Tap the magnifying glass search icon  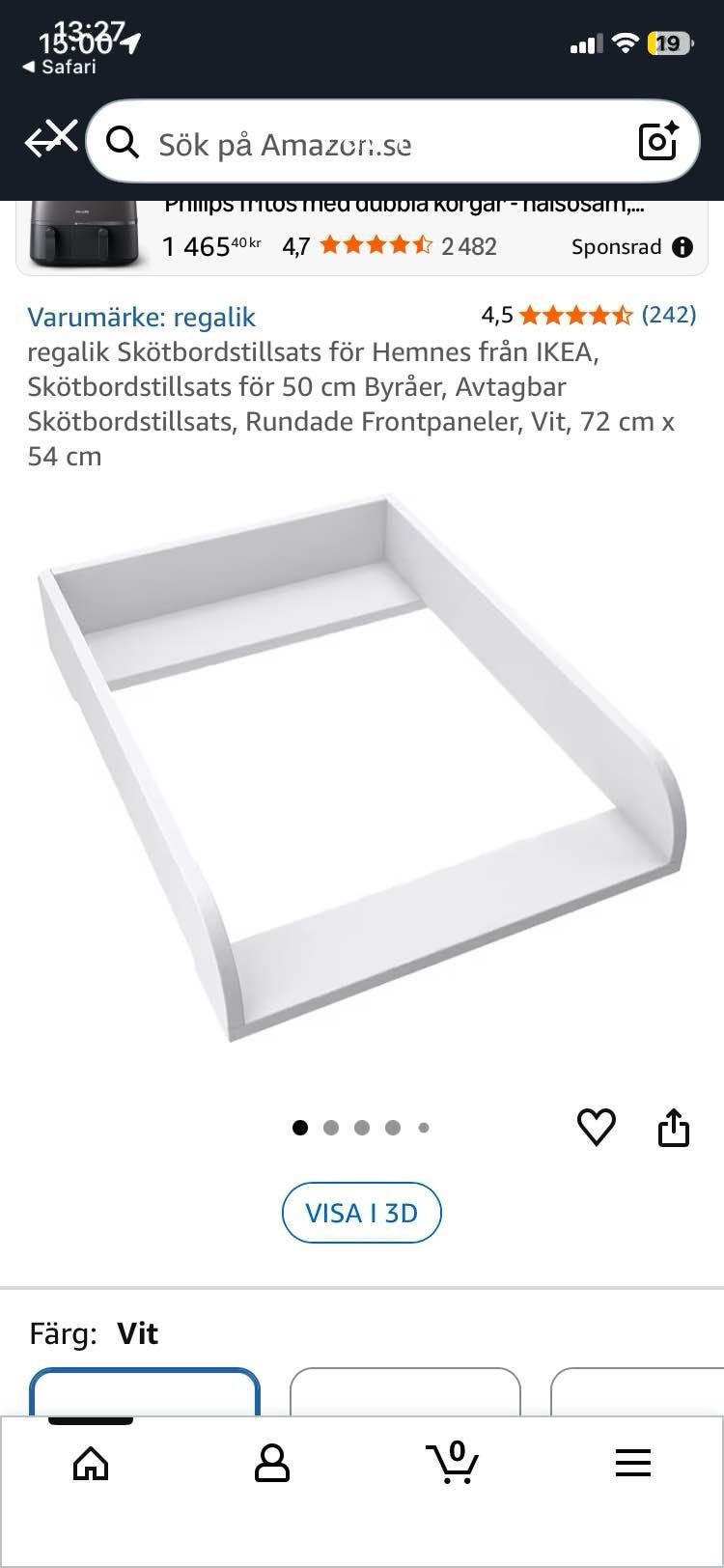pyautogui.click(x=123, y=141)
